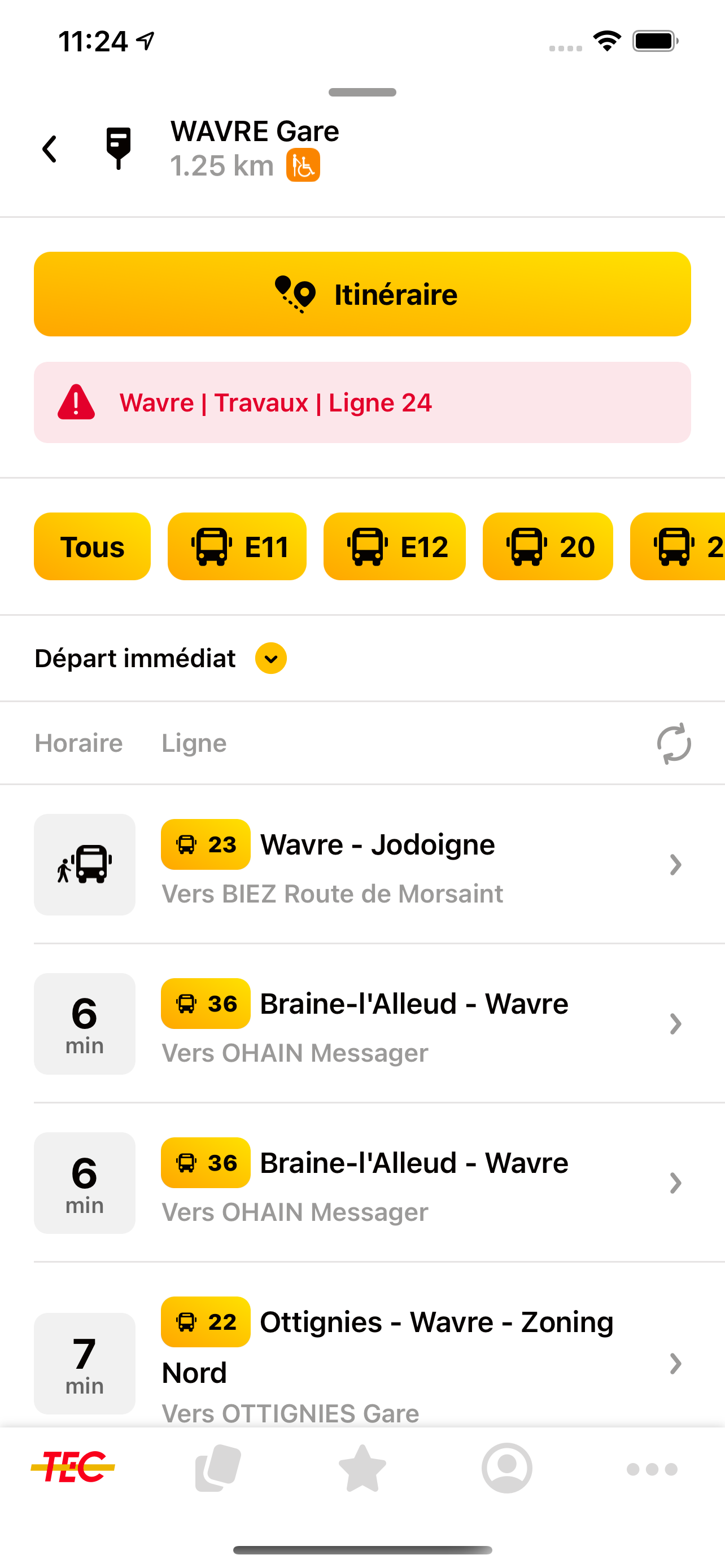
Task: Open the profile account tab
Action: tap(506, 1468)
